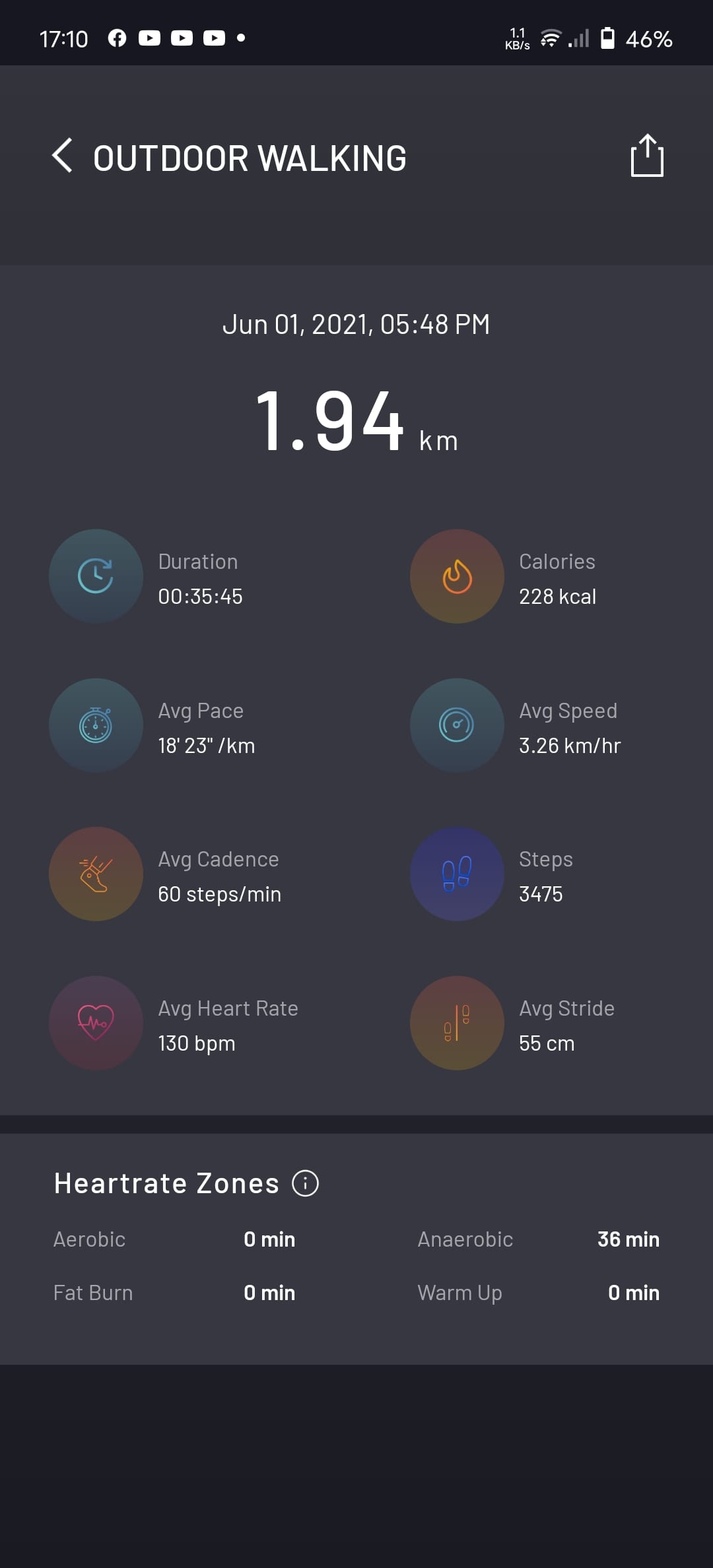The height and width of the screenshot is (1568, 713).
Task: Open the Heartrate Zones info icon
Action: coord(305,1183)
